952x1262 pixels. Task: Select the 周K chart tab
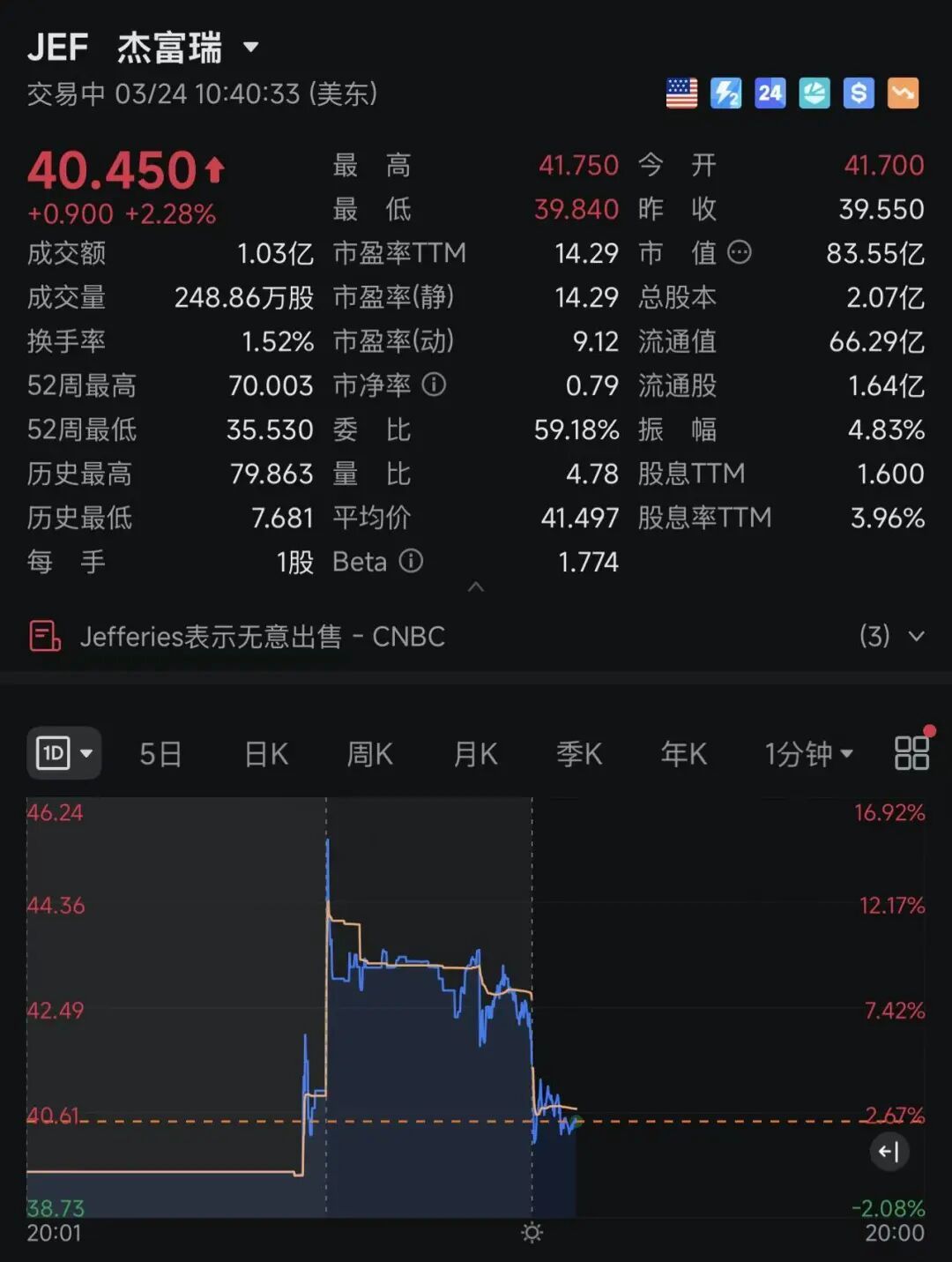370,754
